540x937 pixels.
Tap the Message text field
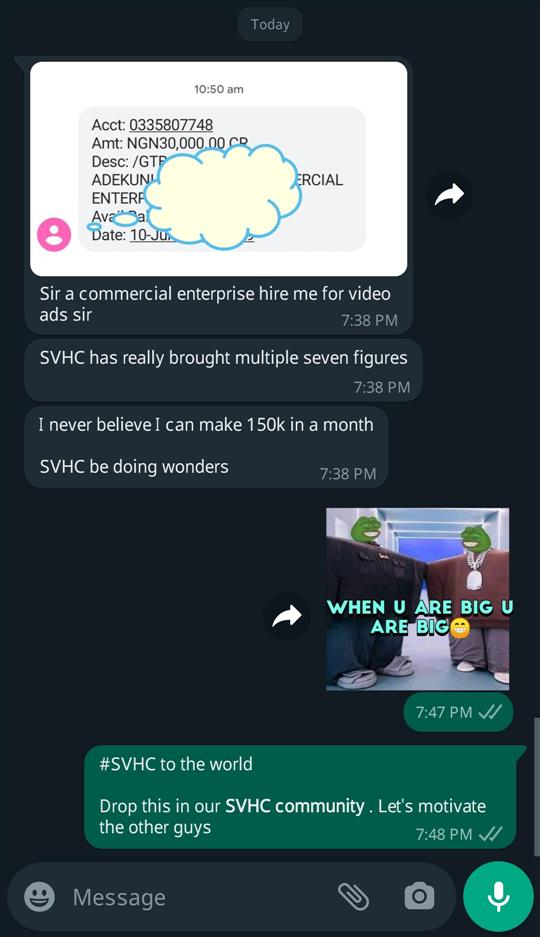tap(197, 897)
